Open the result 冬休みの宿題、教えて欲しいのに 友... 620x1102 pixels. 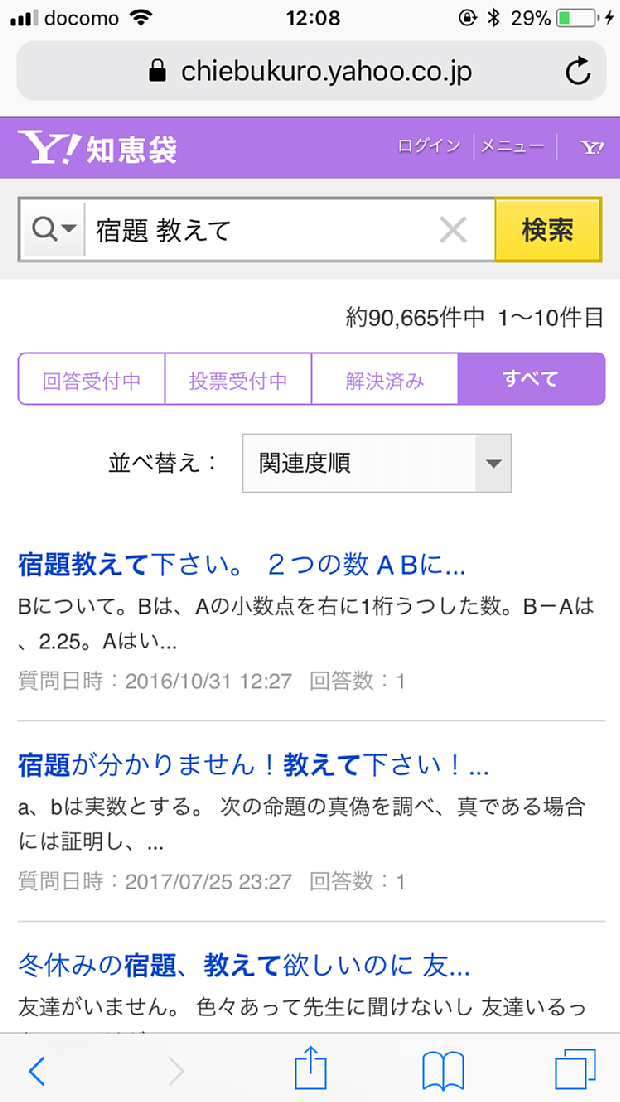click(x=244, y=965)
